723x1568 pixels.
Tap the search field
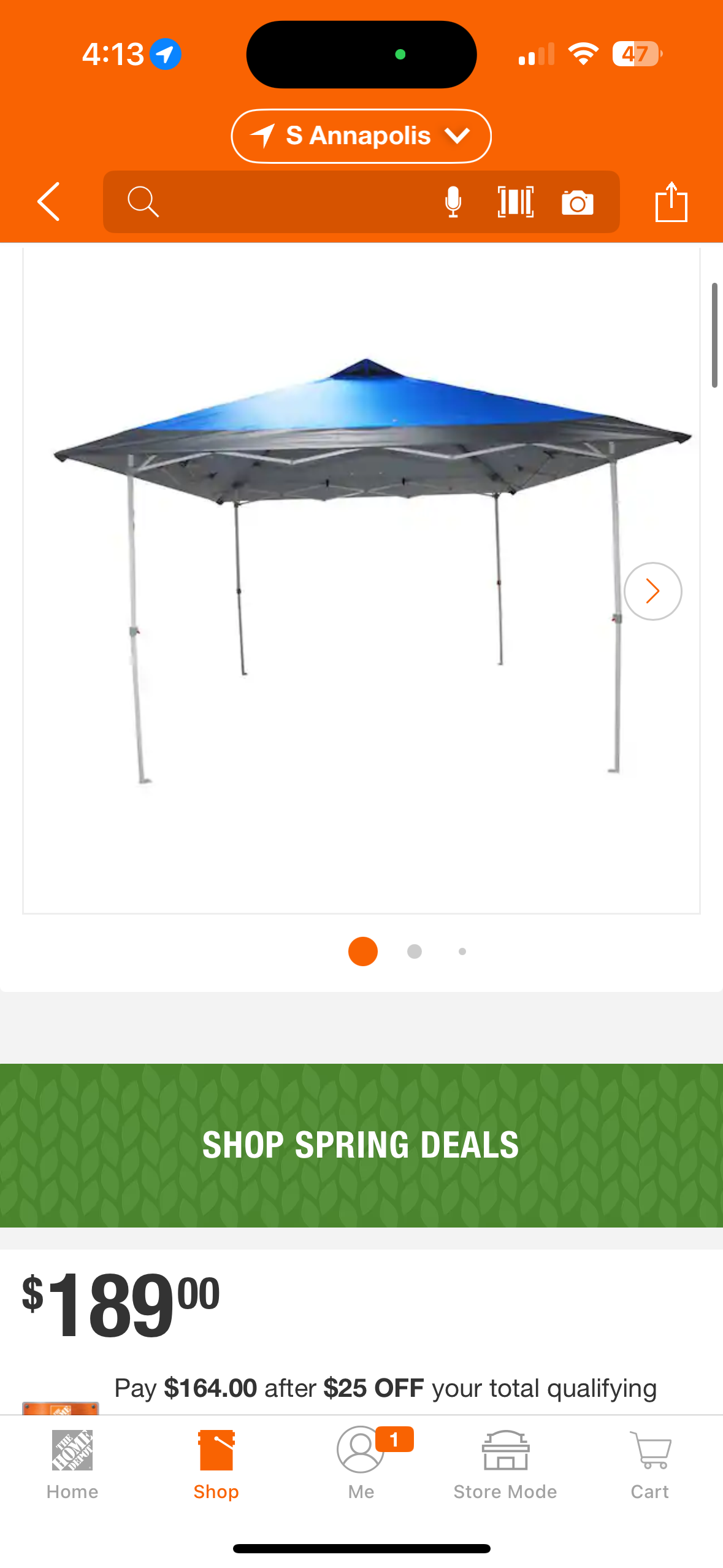[276, 202]
